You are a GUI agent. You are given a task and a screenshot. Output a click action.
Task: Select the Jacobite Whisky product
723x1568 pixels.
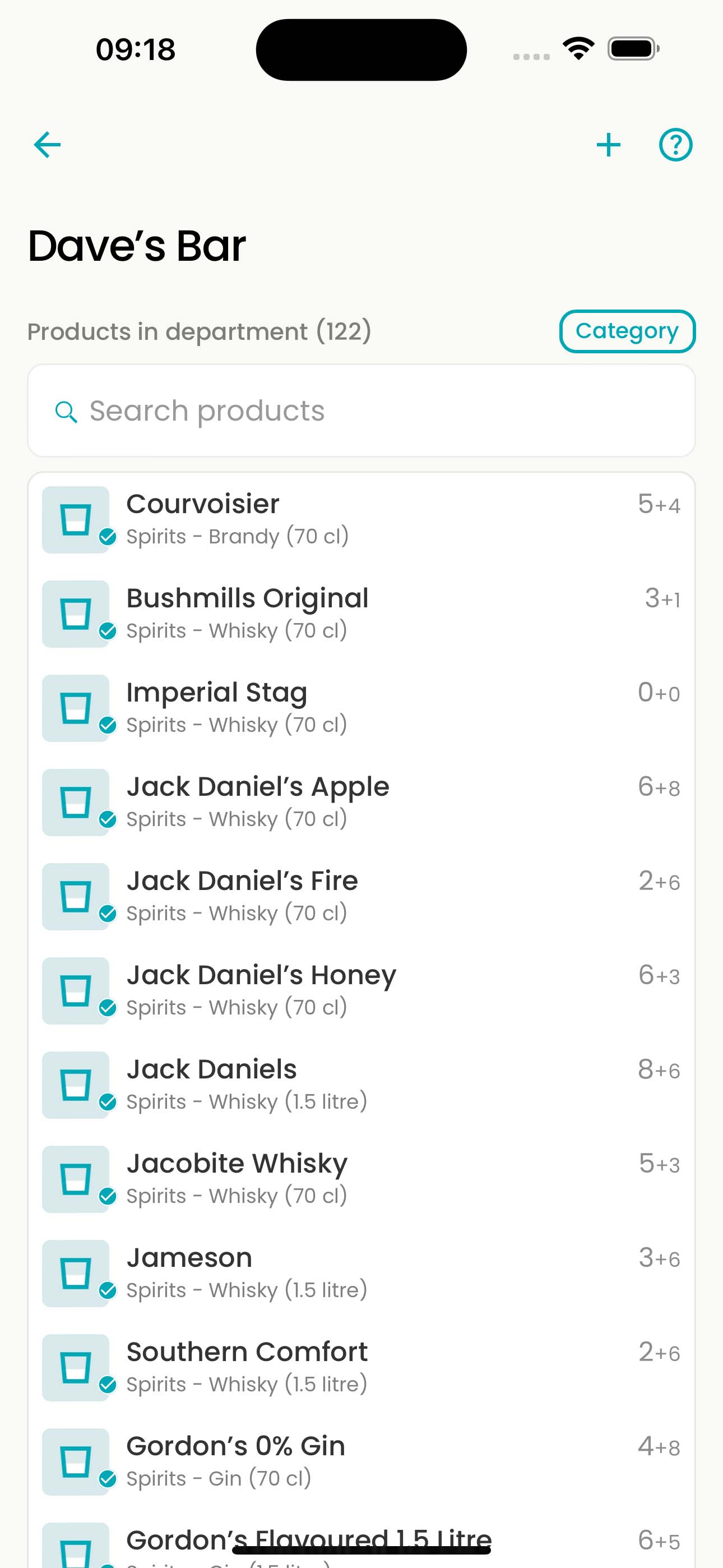coord(361,1178)
